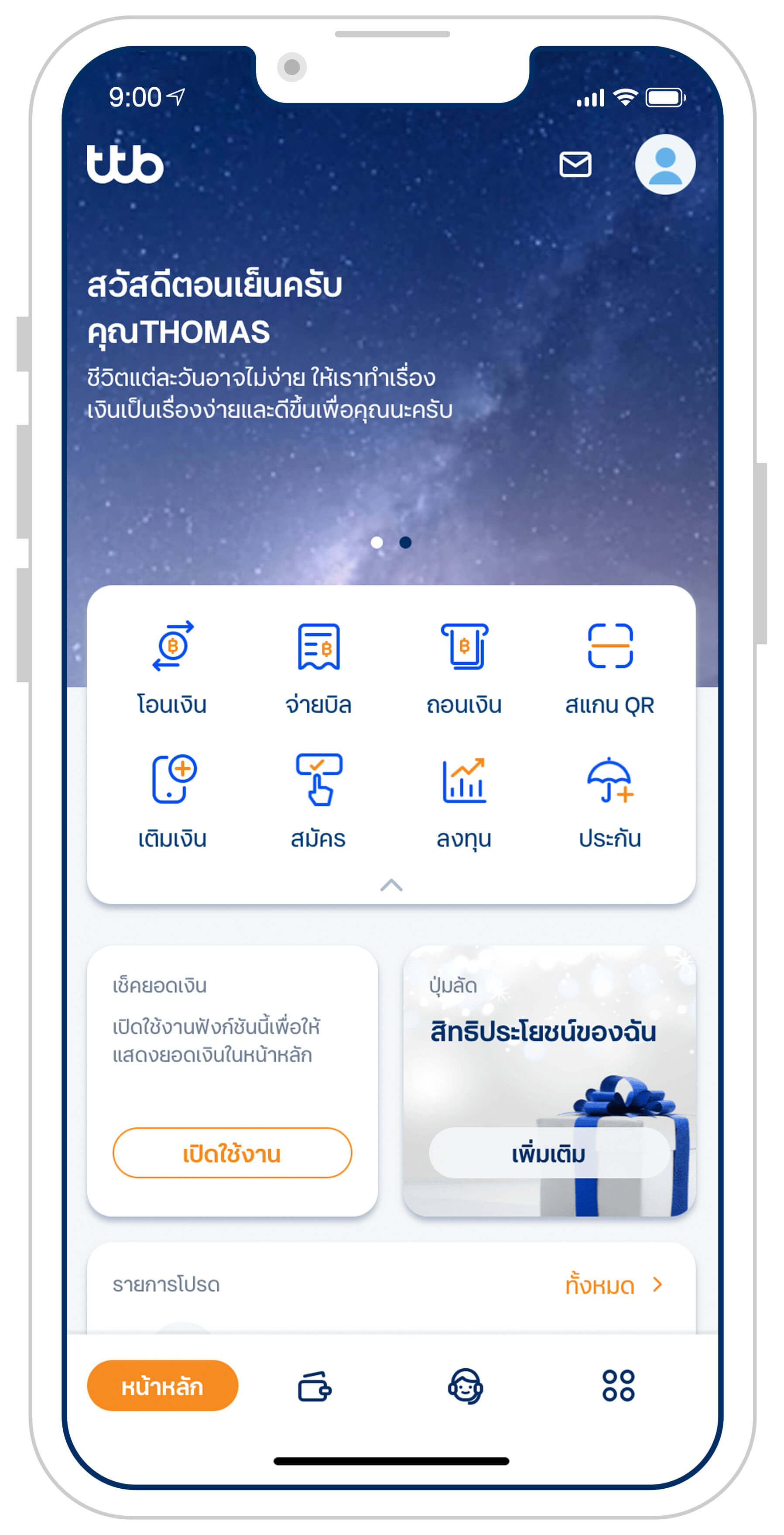Collapse the quick menu with the up chevron

(x=391, y=885)
